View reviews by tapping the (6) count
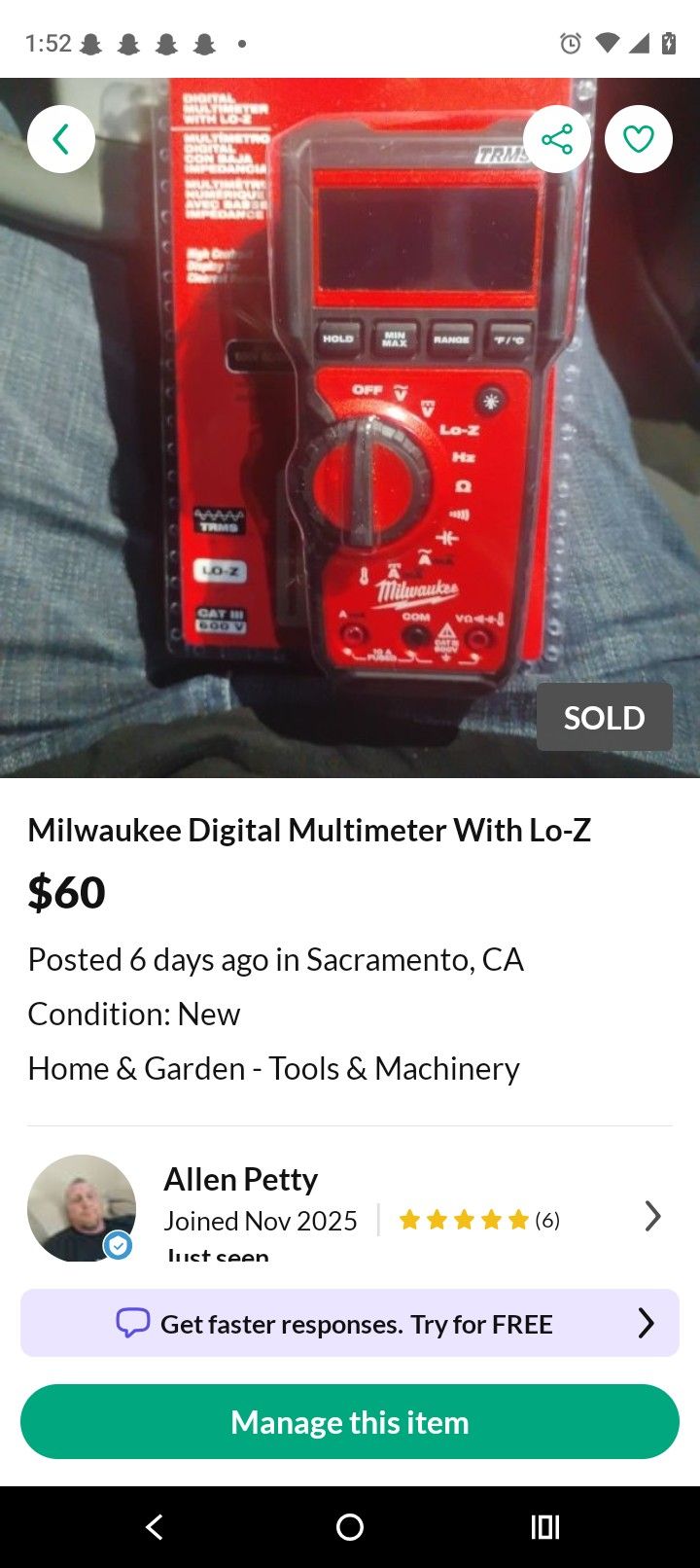 point(546,1219)
